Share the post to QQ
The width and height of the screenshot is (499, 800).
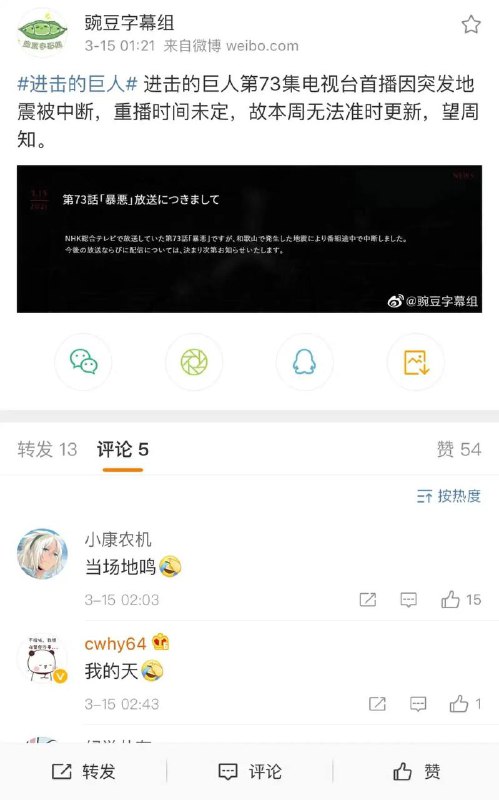(x=305, y=362)
